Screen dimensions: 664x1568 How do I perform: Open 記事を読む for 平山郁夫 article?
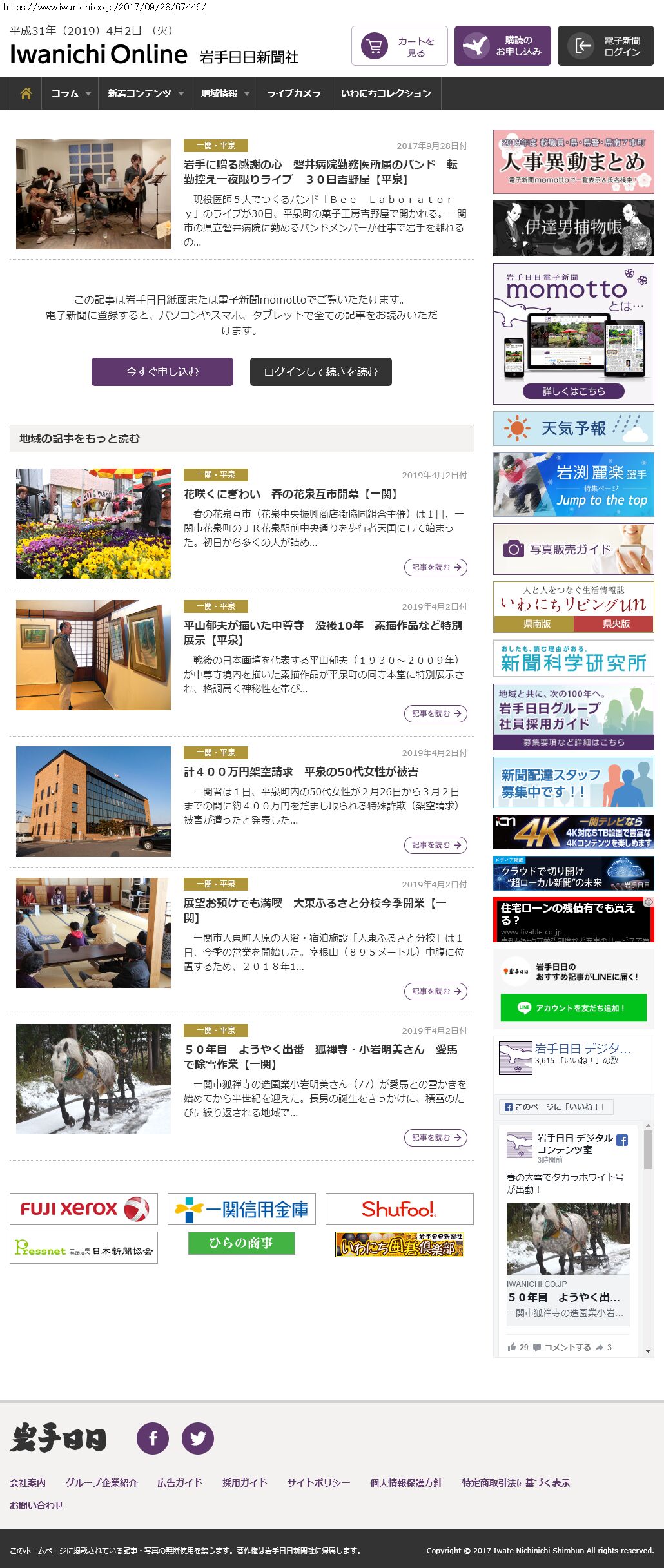tap(435, 713)
